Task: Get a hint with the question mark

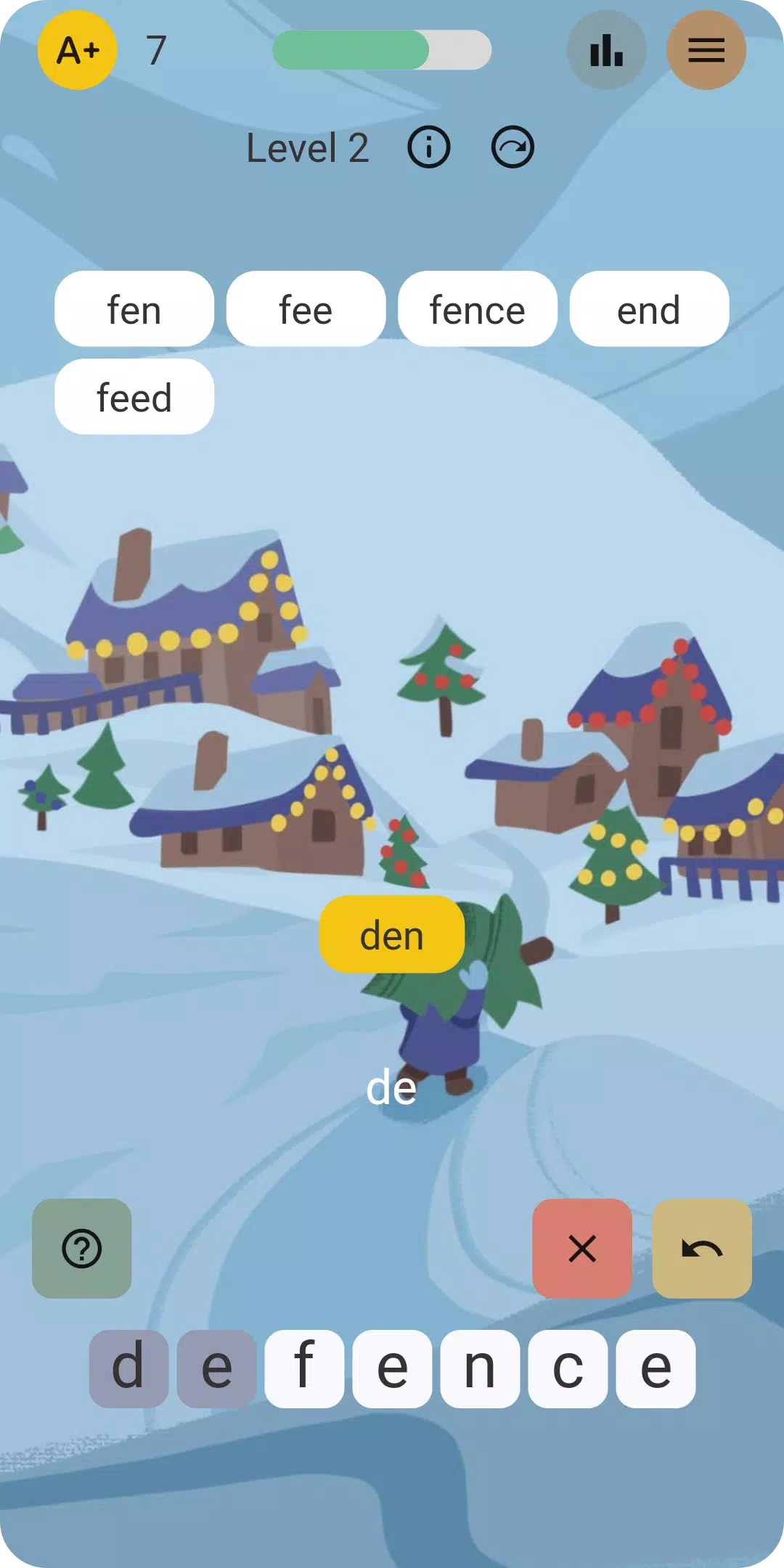Action: pyautogui.click(x=81, y=1248)
